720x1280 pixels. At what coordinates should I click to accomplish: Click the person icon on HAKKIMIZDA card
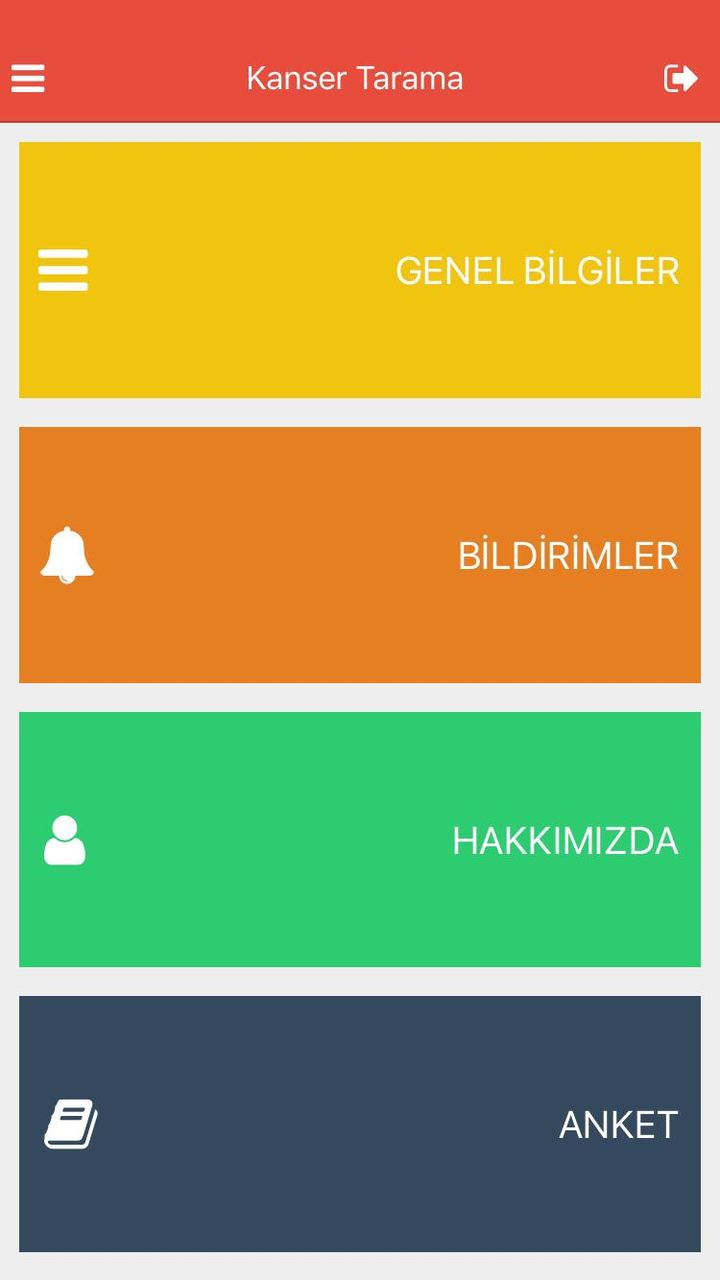click(66, 840)
